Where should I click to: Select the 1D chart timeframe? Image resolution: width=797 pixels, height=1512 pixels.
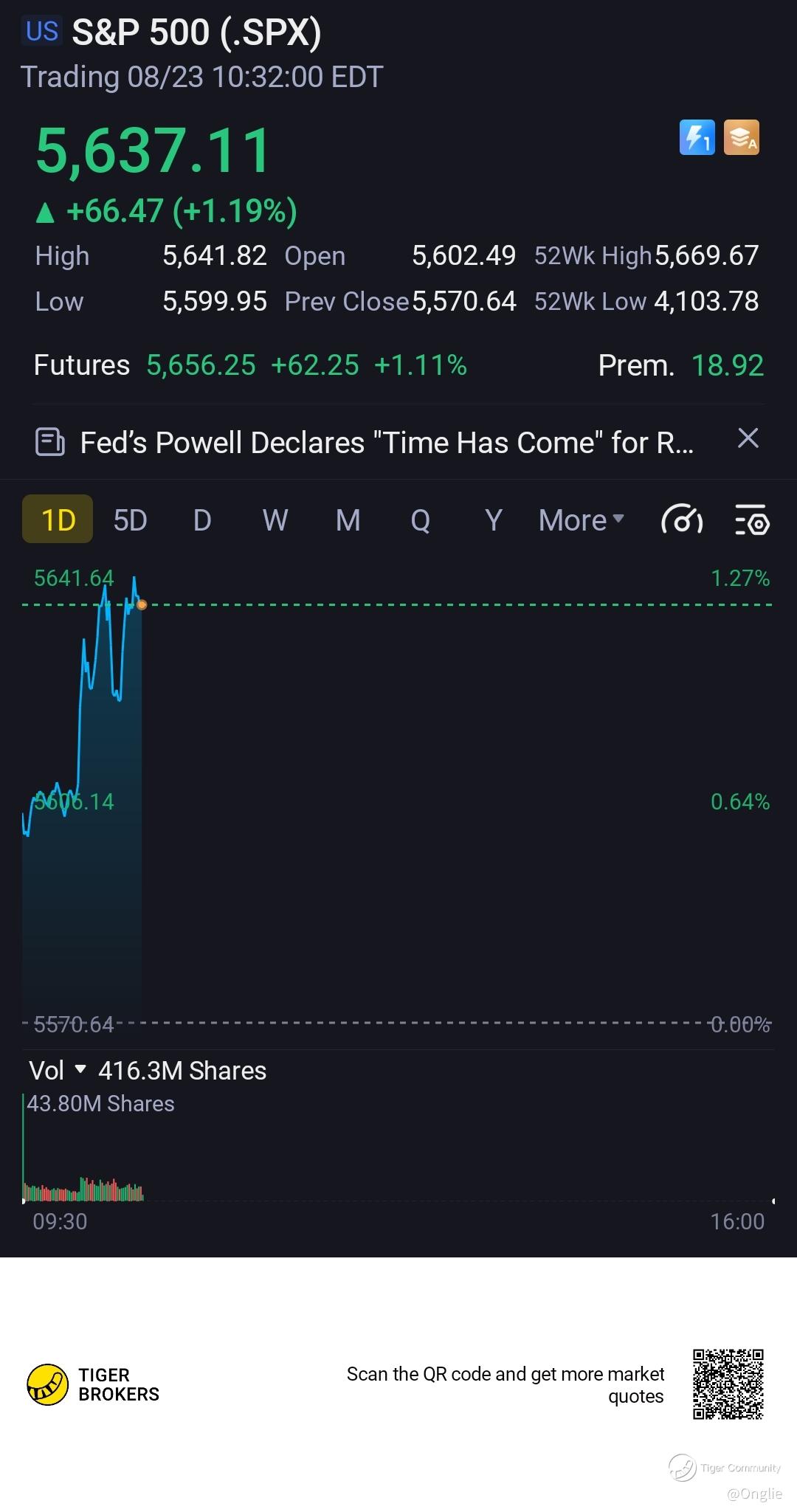coord(58,519)
